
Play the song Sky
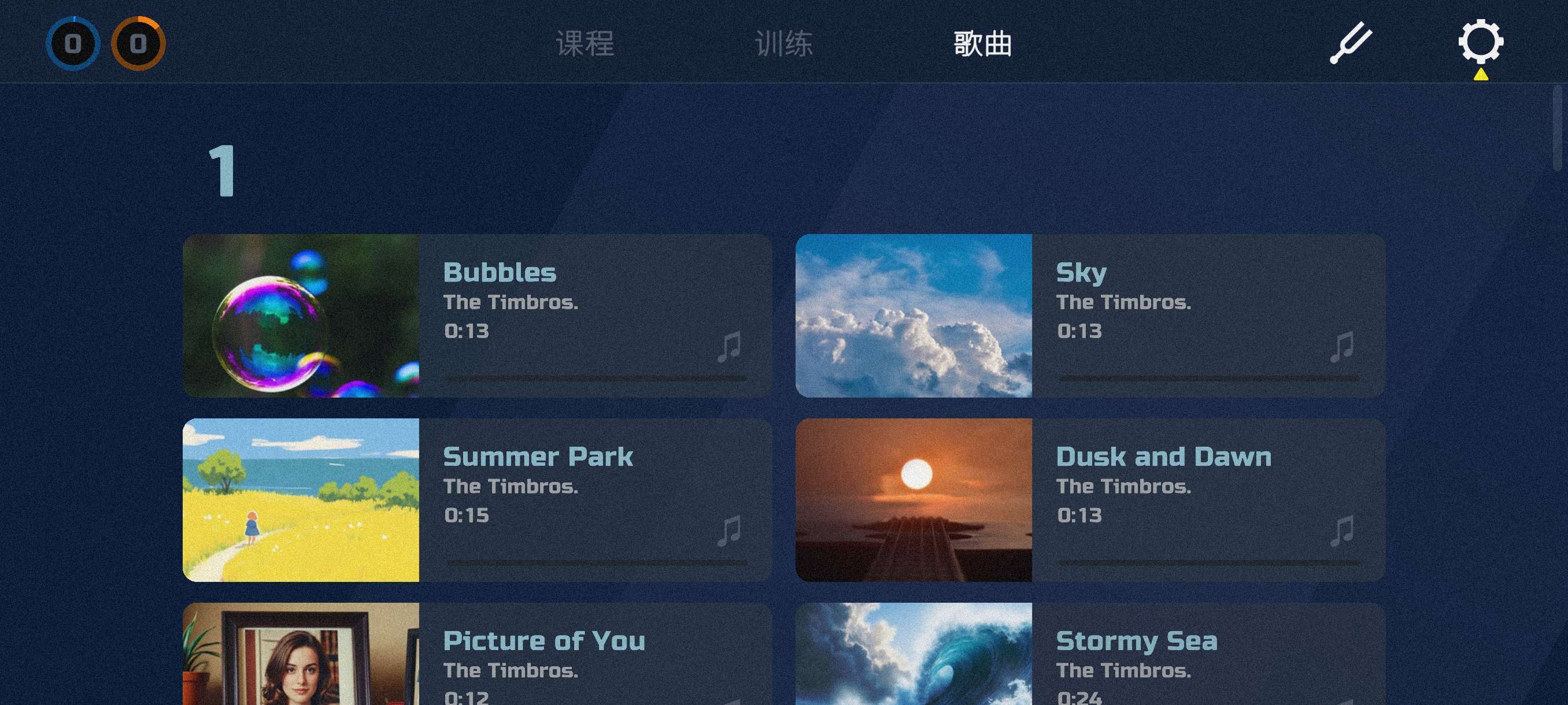coord(1090,316)
